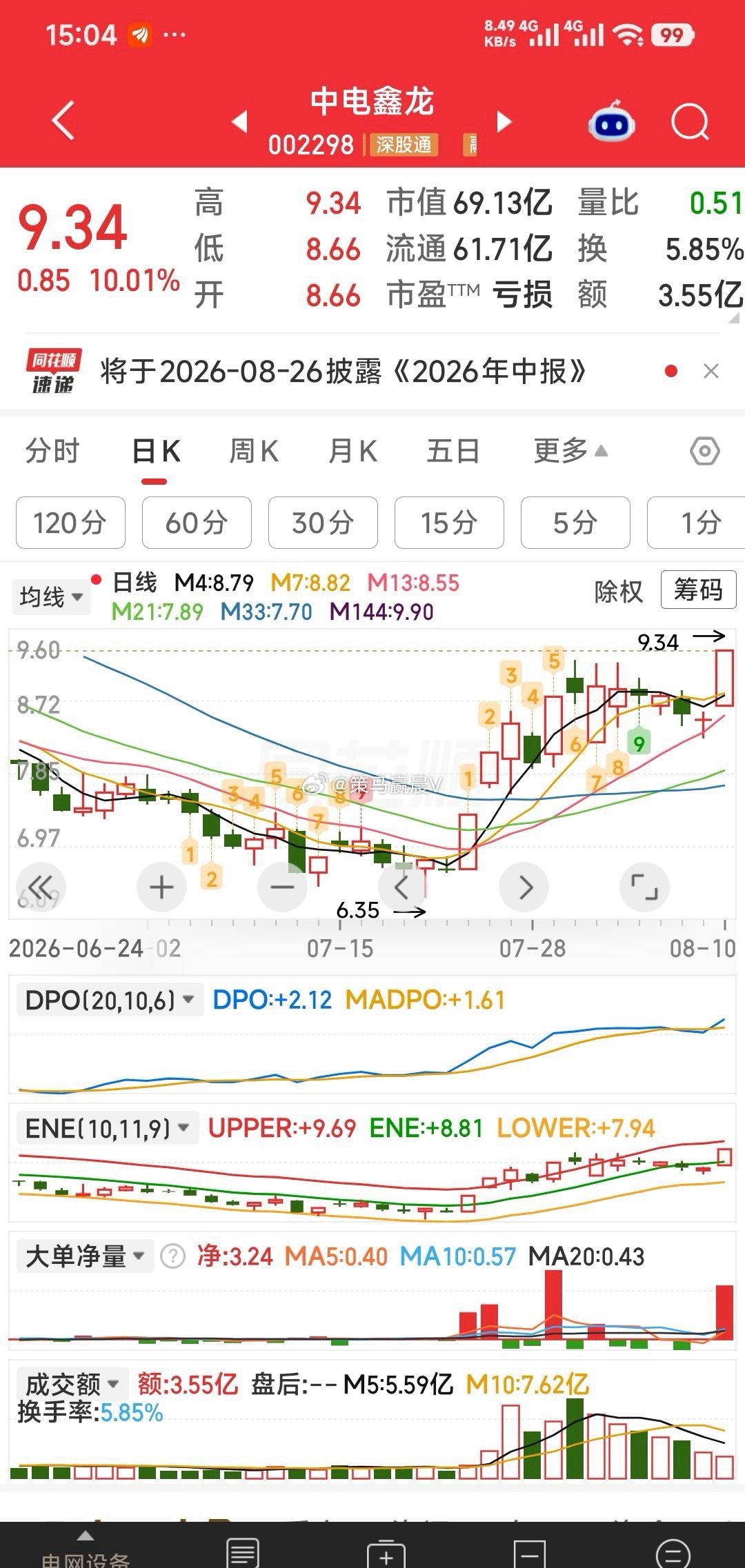Switch to the previous stock
This screenshot has height=1568, width=745.
239,122
